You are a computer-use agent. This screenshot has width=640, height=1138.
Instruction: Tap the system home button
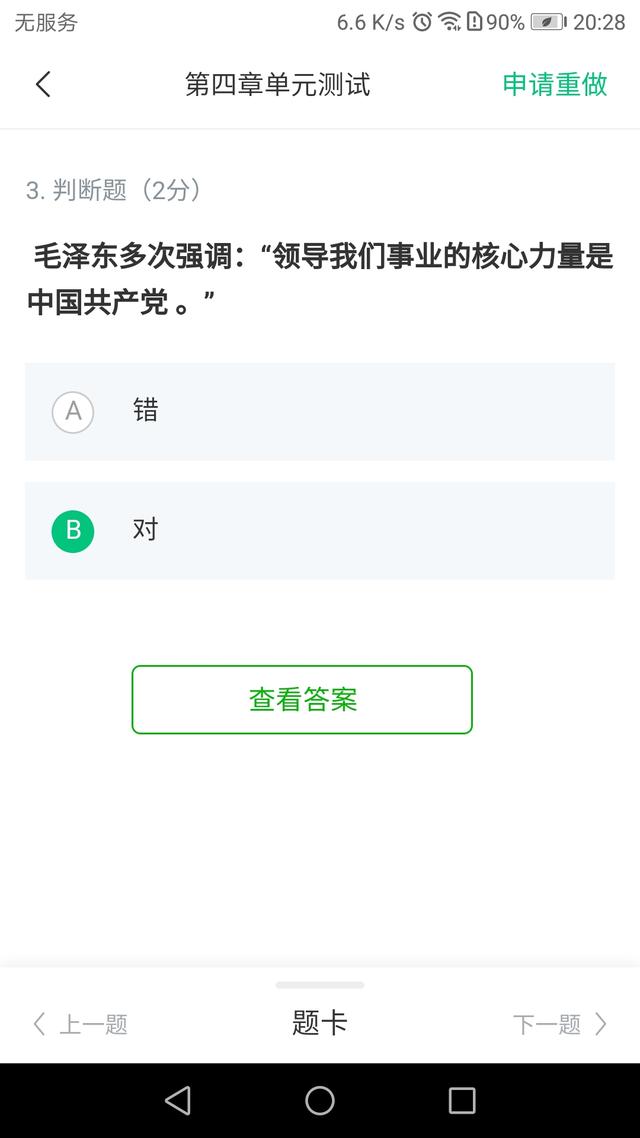point(320,1100)
